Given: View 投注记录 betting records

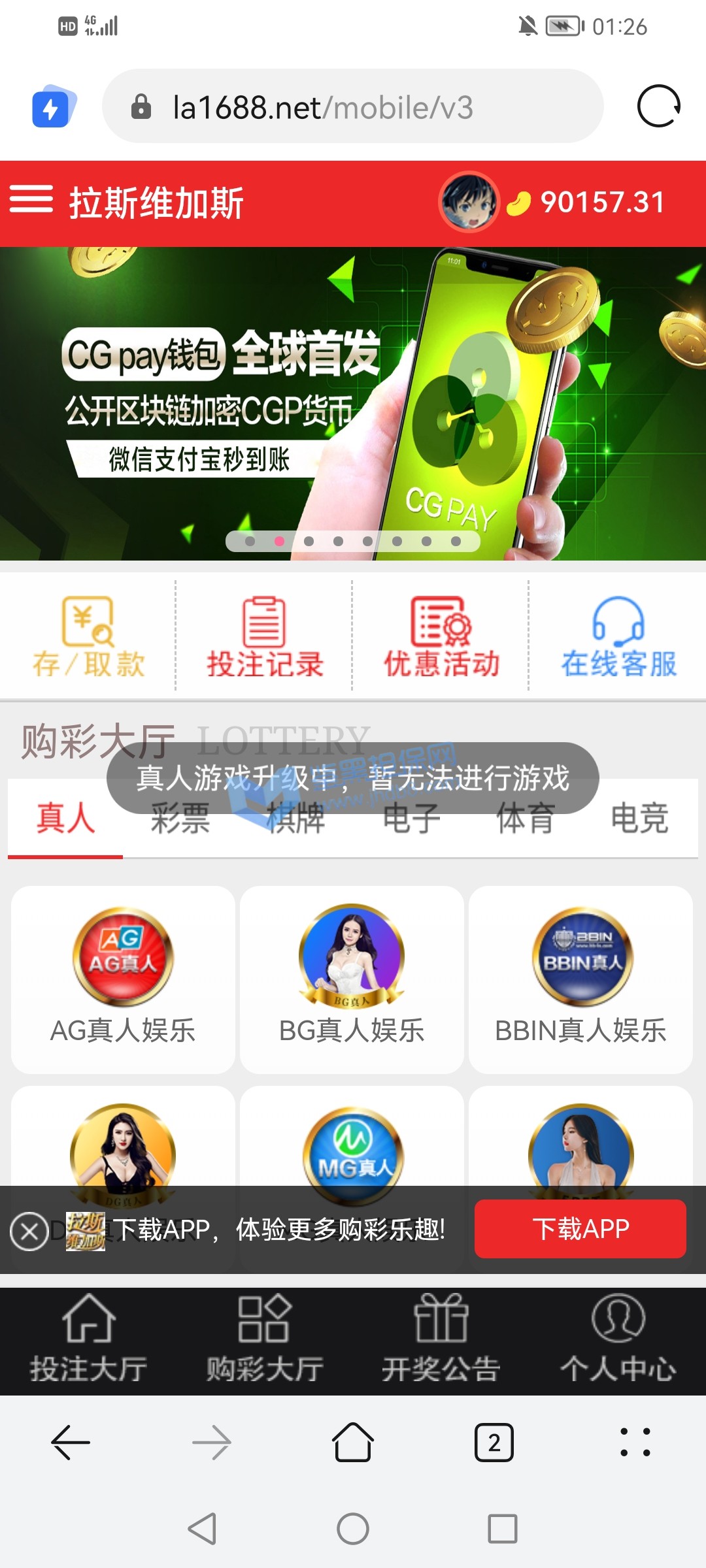Looking at the screenshot, I should coord(265,636).
